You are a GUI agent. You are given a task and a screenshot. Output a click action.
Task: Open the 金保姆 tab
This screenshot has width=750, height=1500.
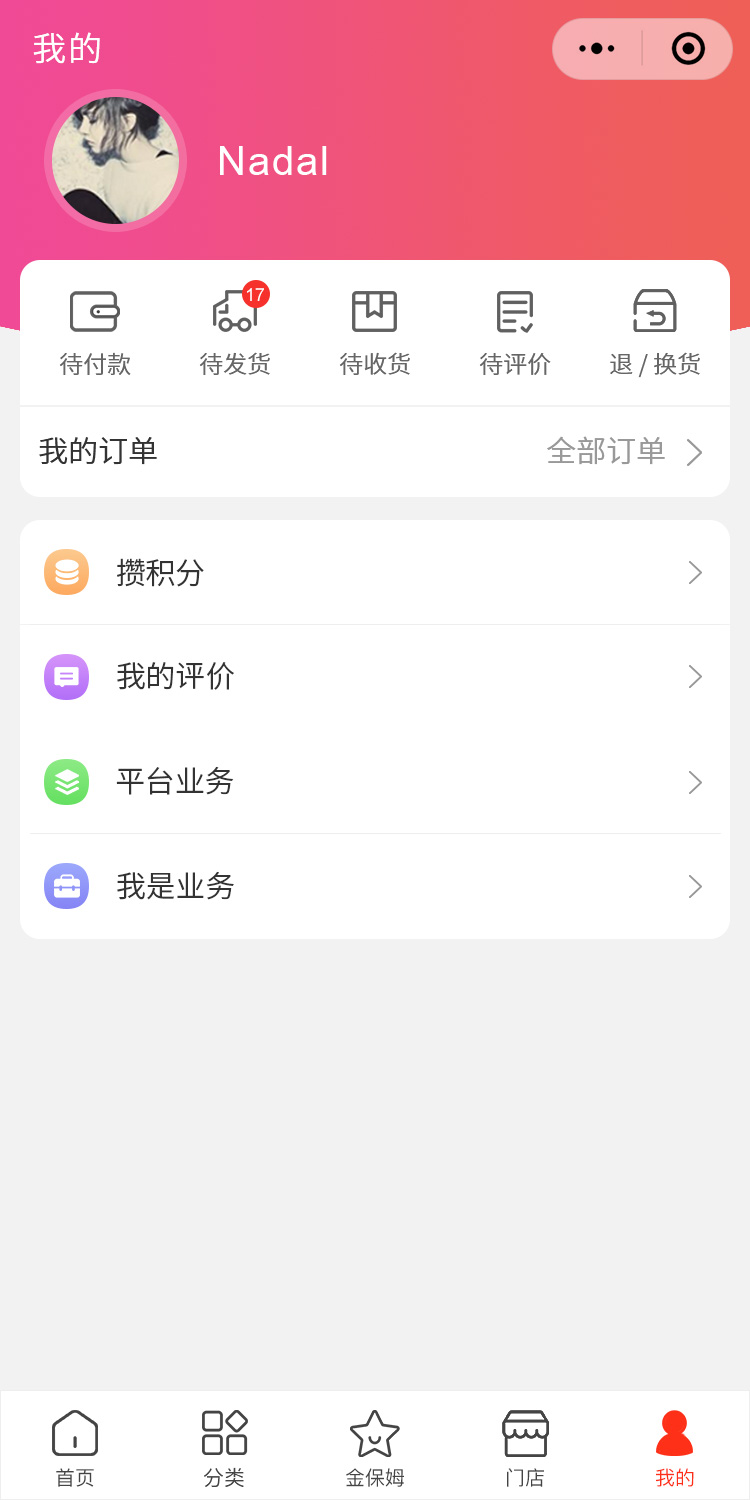click(x=375, y=1447)
